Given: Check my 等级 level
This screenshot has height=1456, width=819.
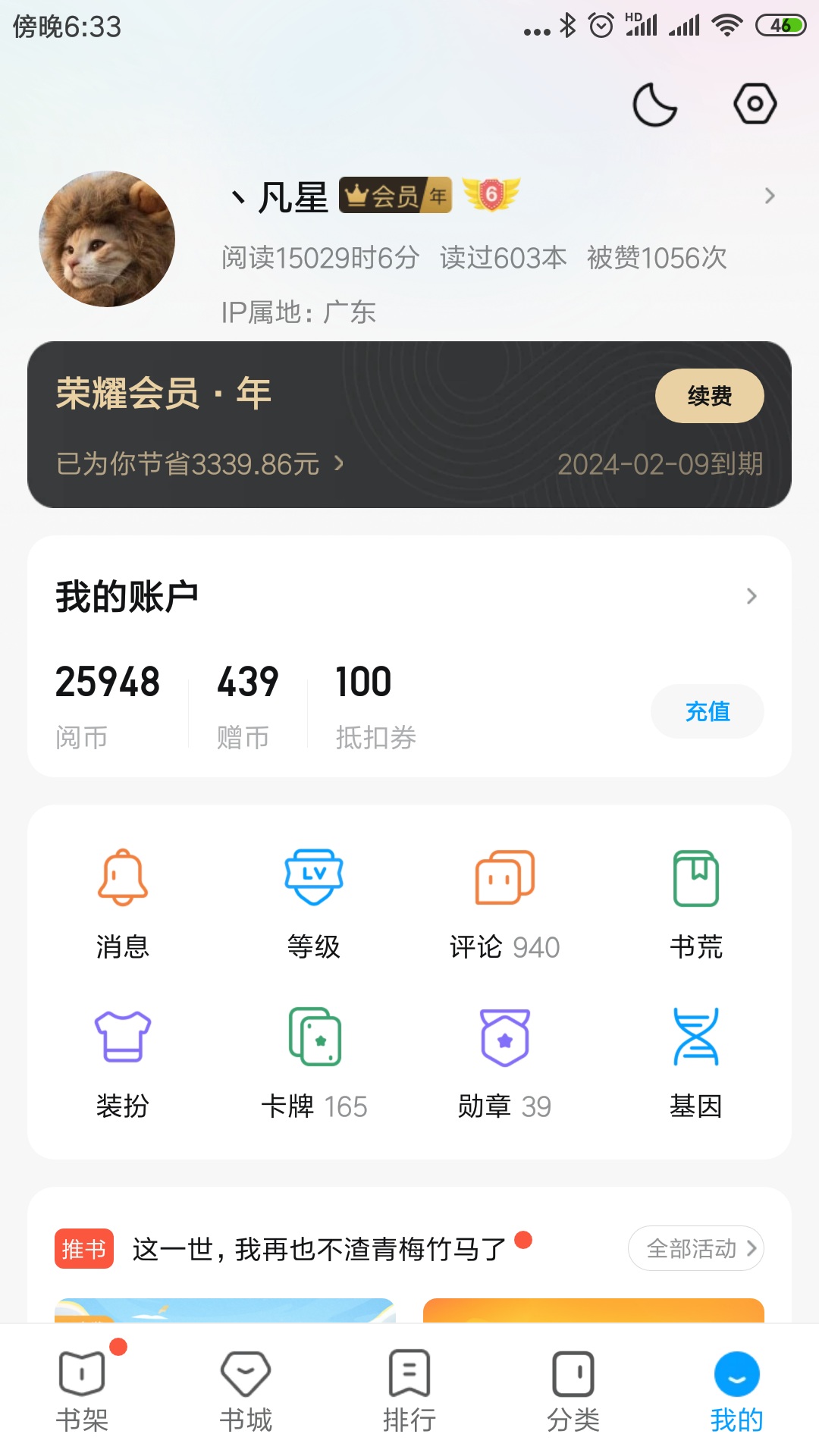Looking at the screenshot, I should coord(314,903).
